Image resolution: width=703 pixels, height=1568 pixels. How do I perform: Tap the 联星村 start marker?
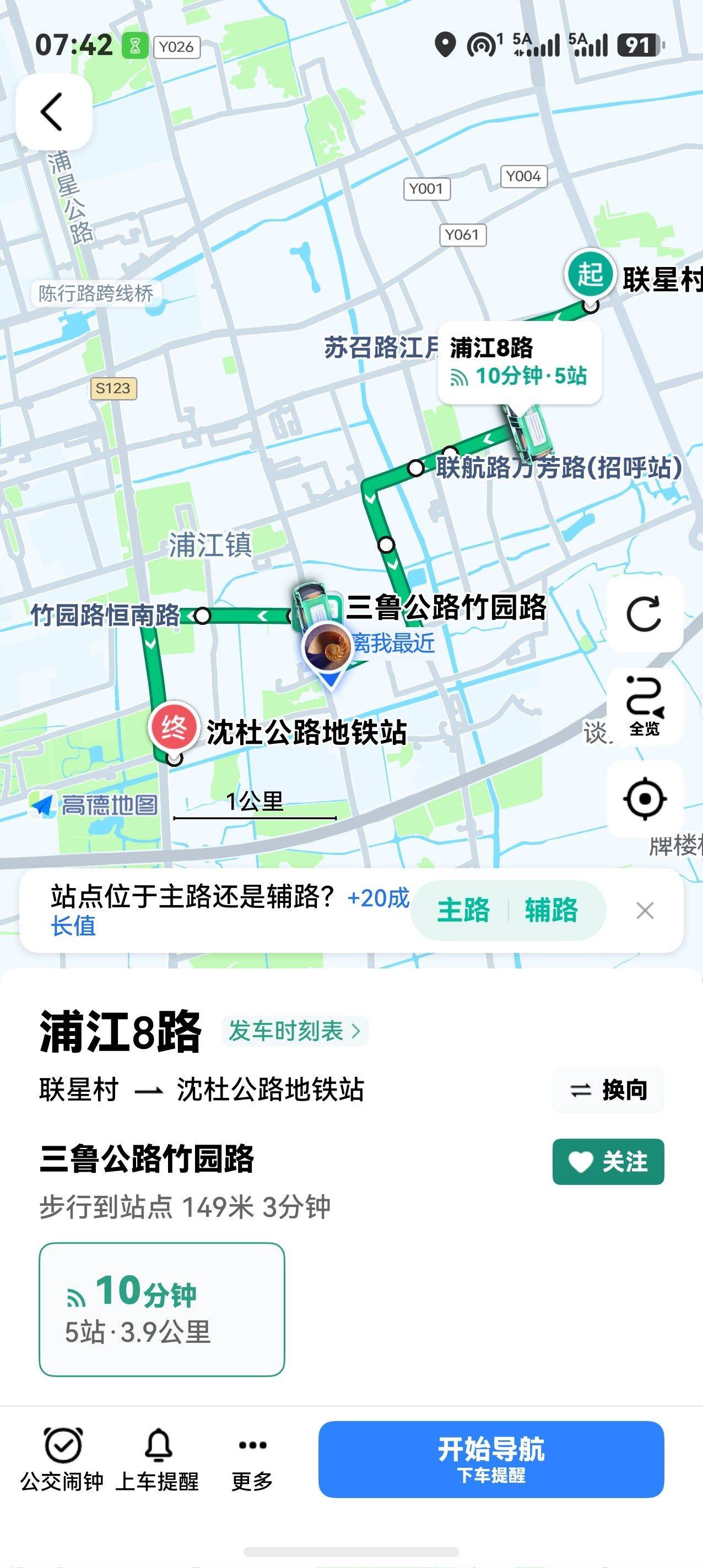tap(589, 274)
